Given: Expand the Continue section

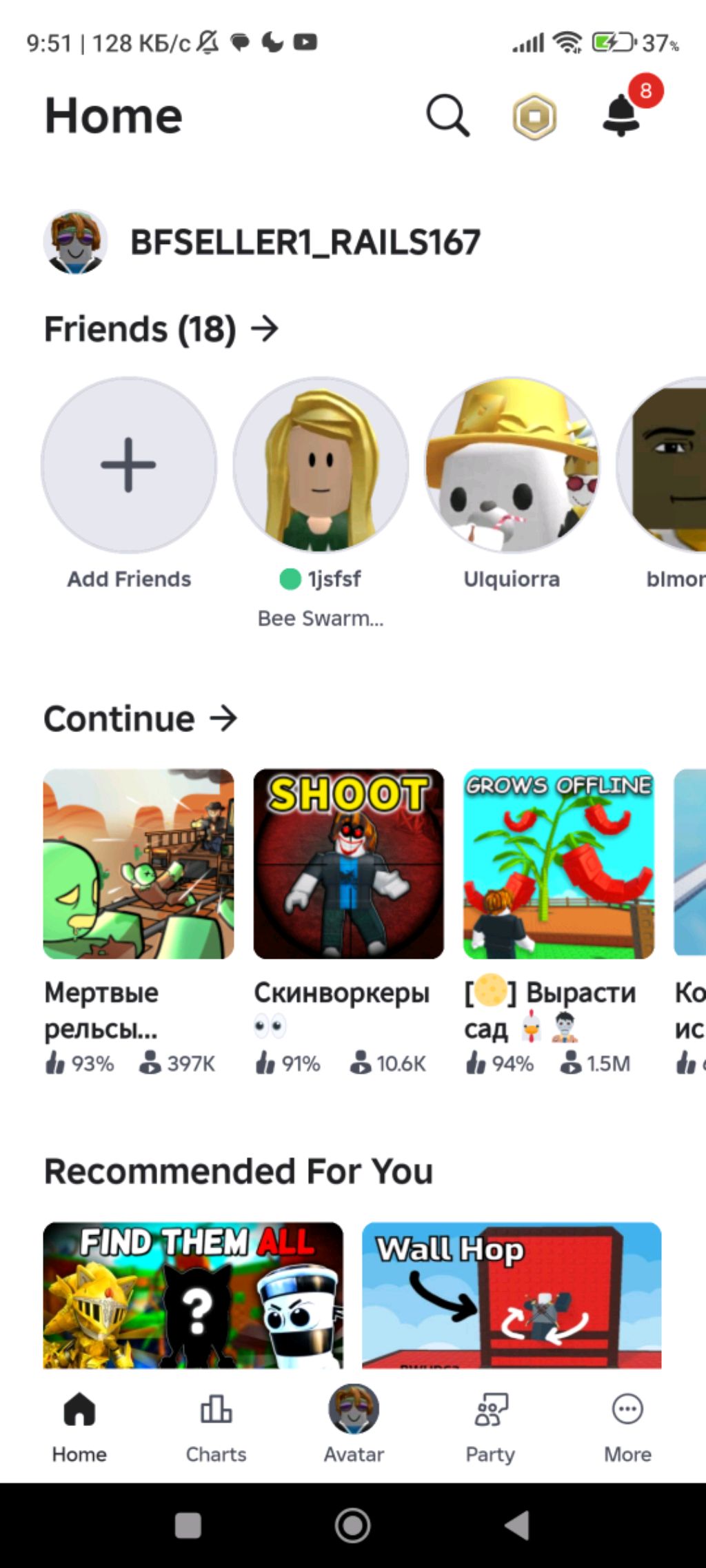Looking at the screenshot, I should tap(141, 719).
